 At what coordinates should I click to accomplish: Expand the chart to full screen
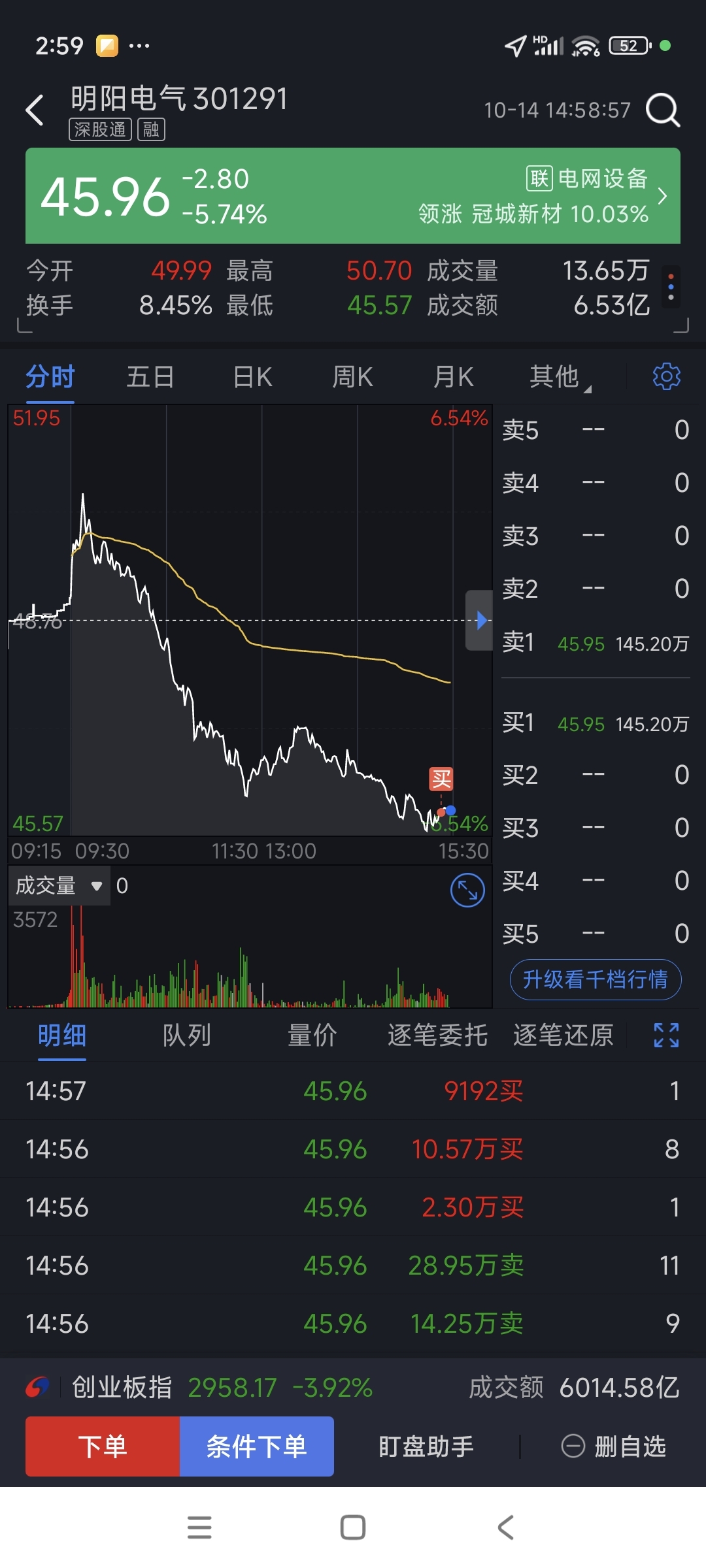[467, 890]
